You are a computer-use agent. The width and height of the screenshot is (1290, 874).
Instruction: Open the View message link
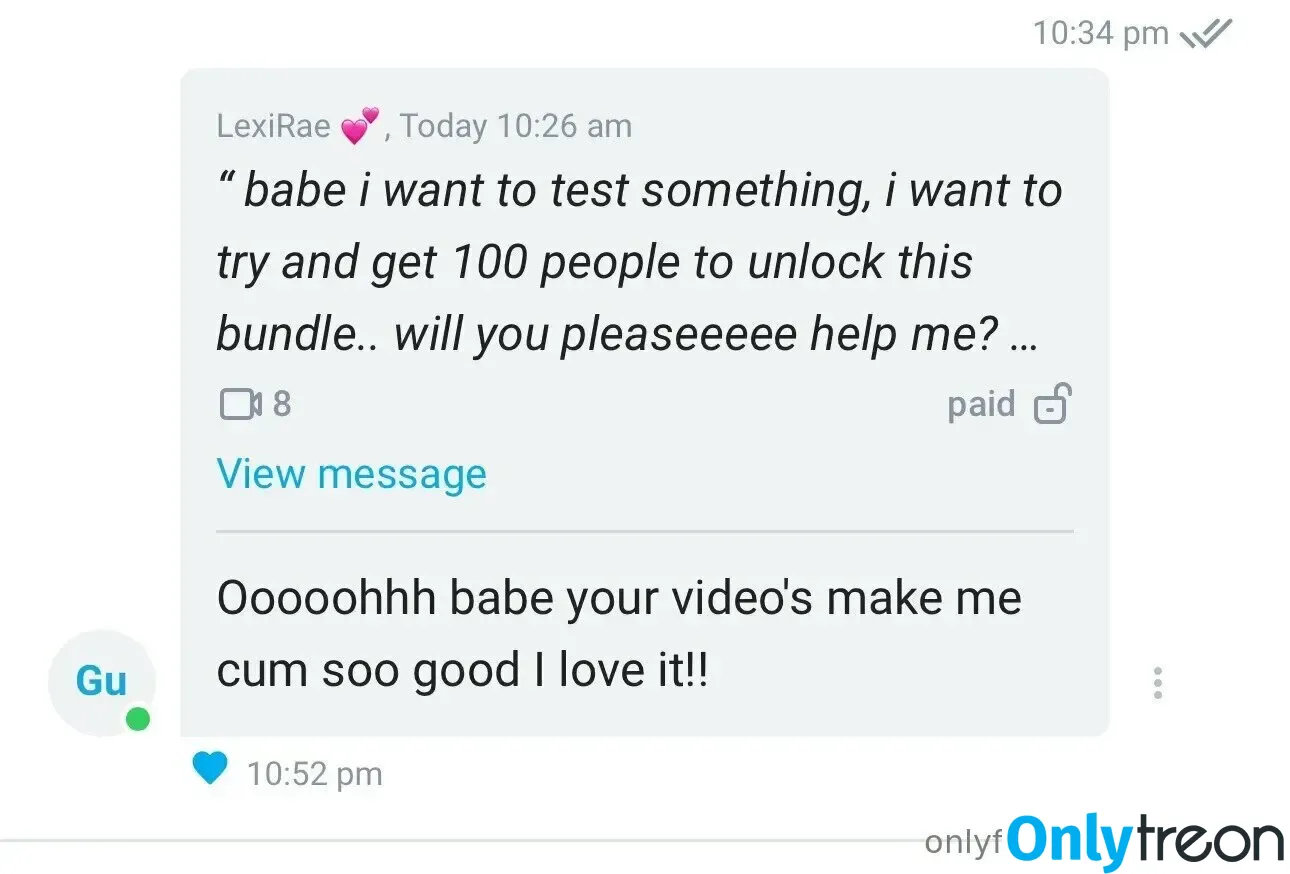point(351,474)
